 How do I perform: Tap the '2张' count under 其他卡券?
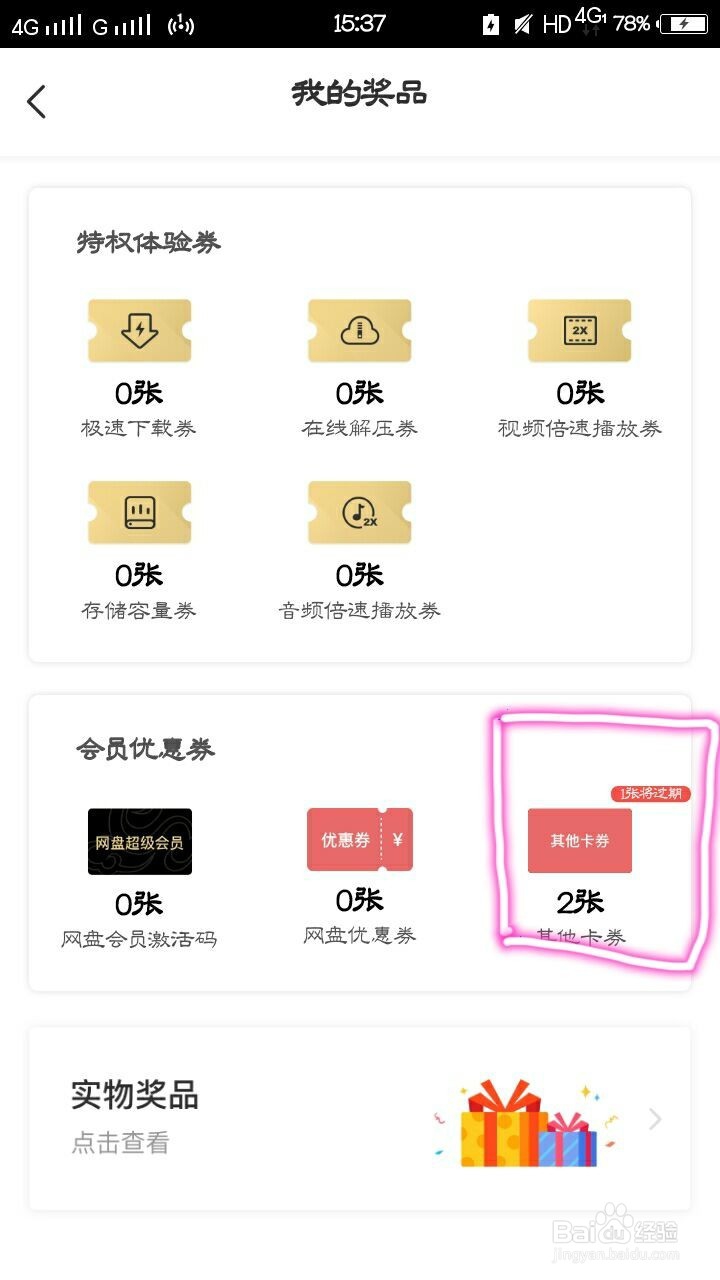(580, 901)
